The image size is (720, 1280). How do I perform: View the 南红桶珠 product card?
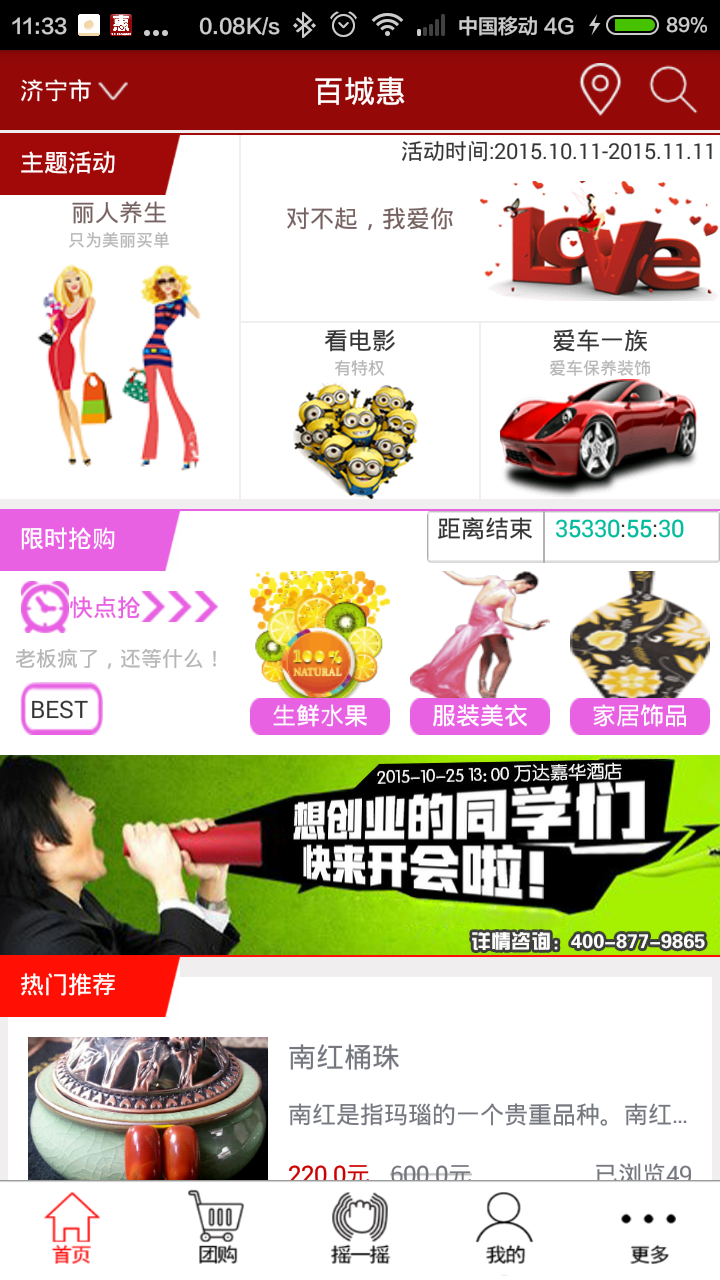pos(360,1100)
